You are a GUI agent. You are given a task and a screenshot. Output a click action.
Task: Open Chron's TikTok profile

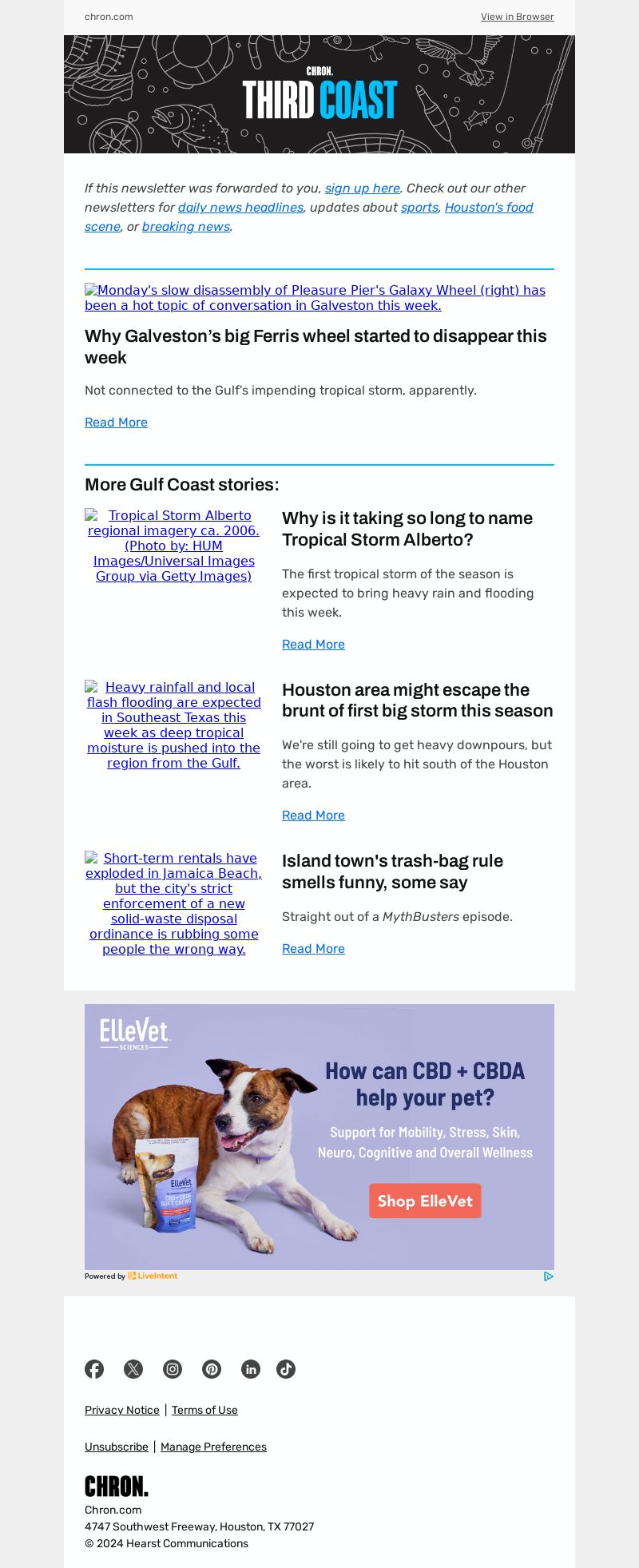[x=286, y=1369]
